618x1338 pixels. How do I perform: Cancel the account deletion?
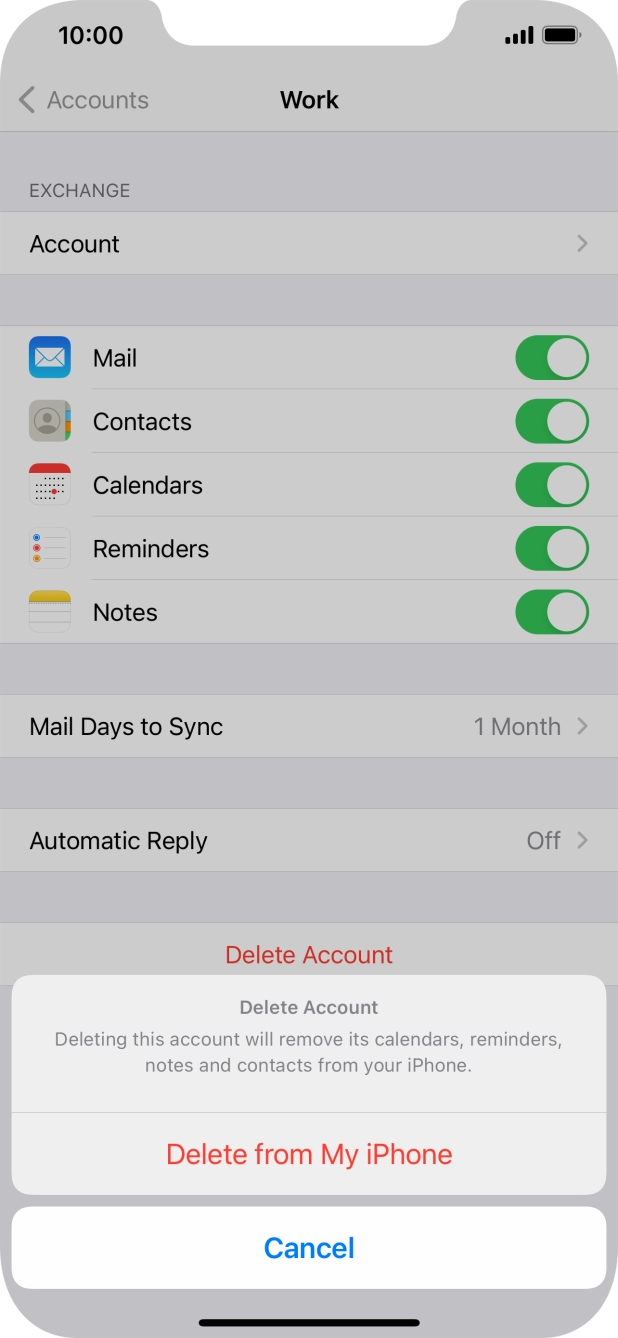[x=309, y=1248]
